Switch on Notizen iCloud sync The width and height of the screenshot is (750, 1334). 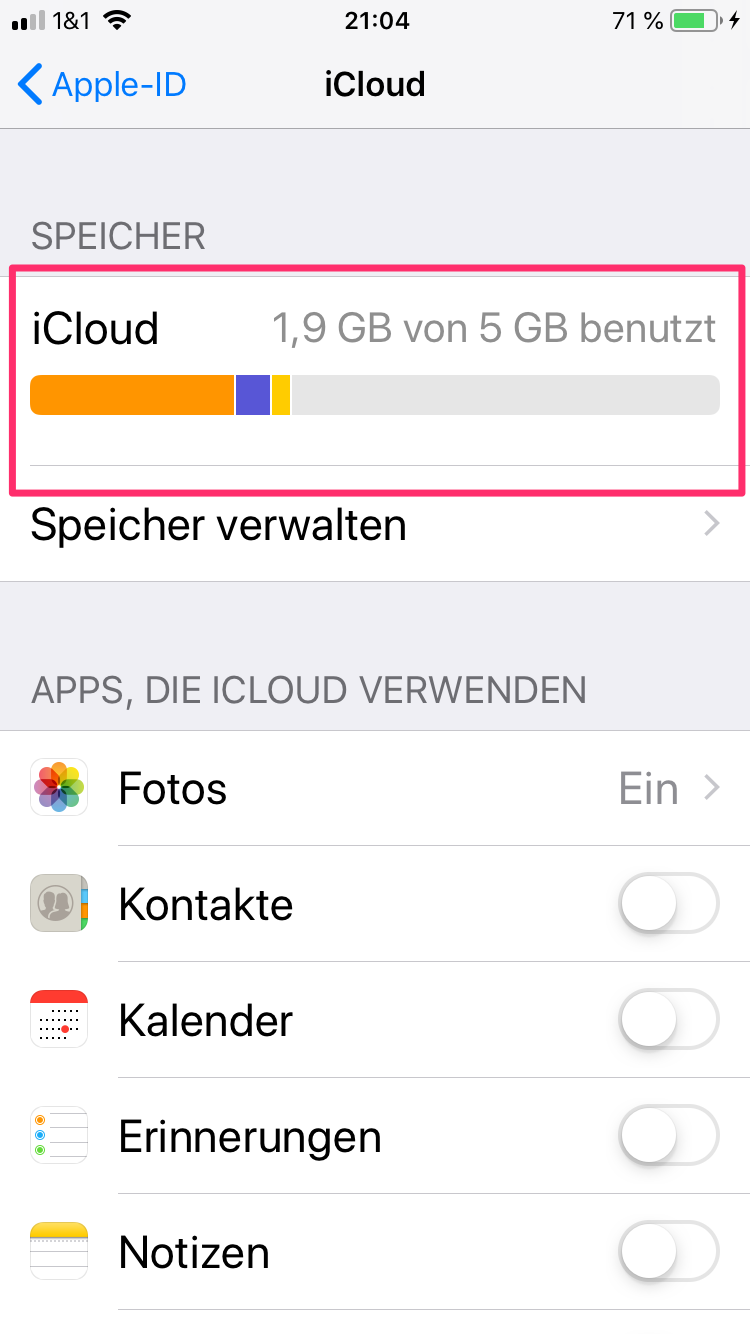669,1252
